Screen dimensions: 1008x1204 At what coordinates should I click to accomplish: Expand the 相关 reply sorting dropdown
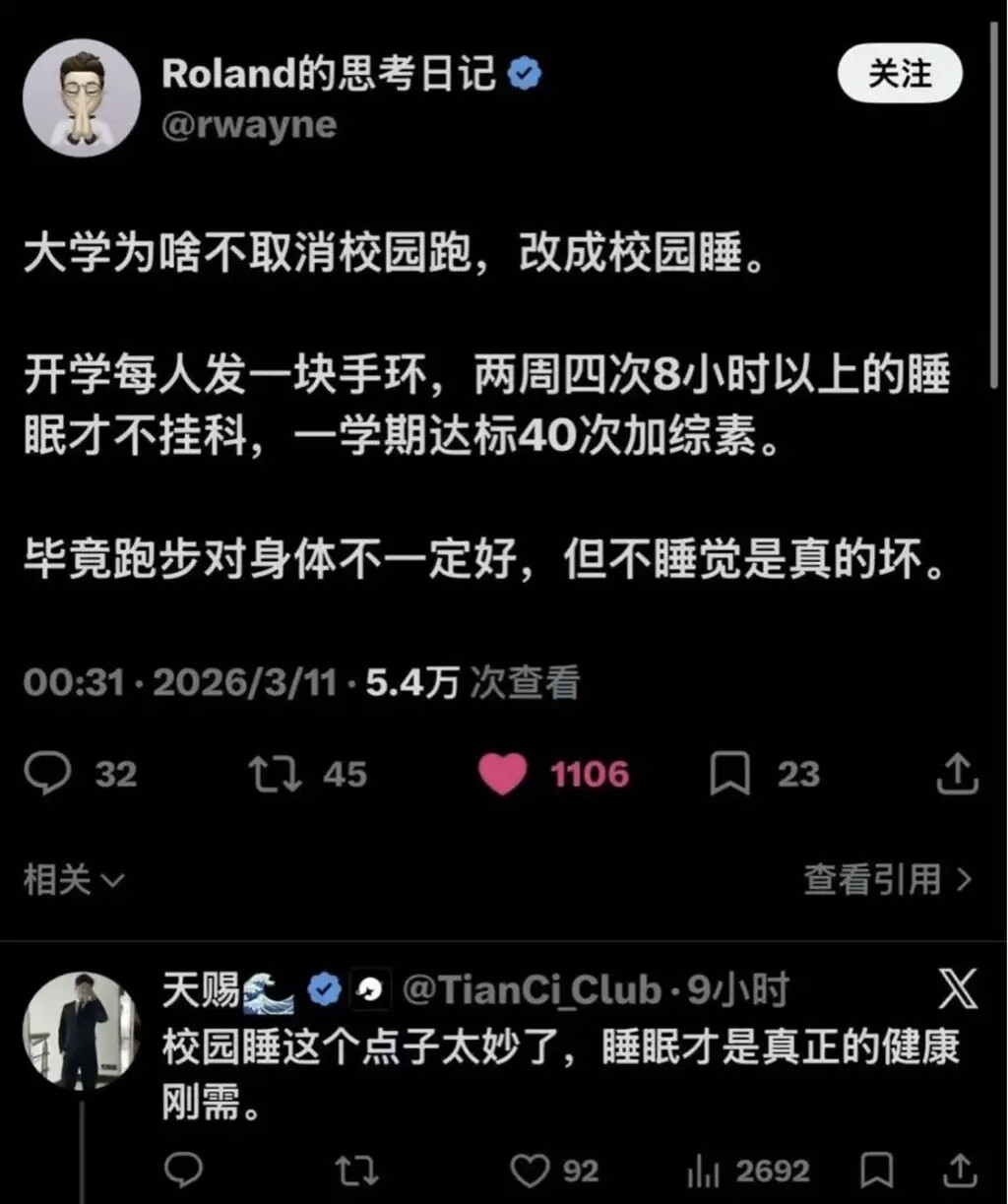tap(74, 880)
